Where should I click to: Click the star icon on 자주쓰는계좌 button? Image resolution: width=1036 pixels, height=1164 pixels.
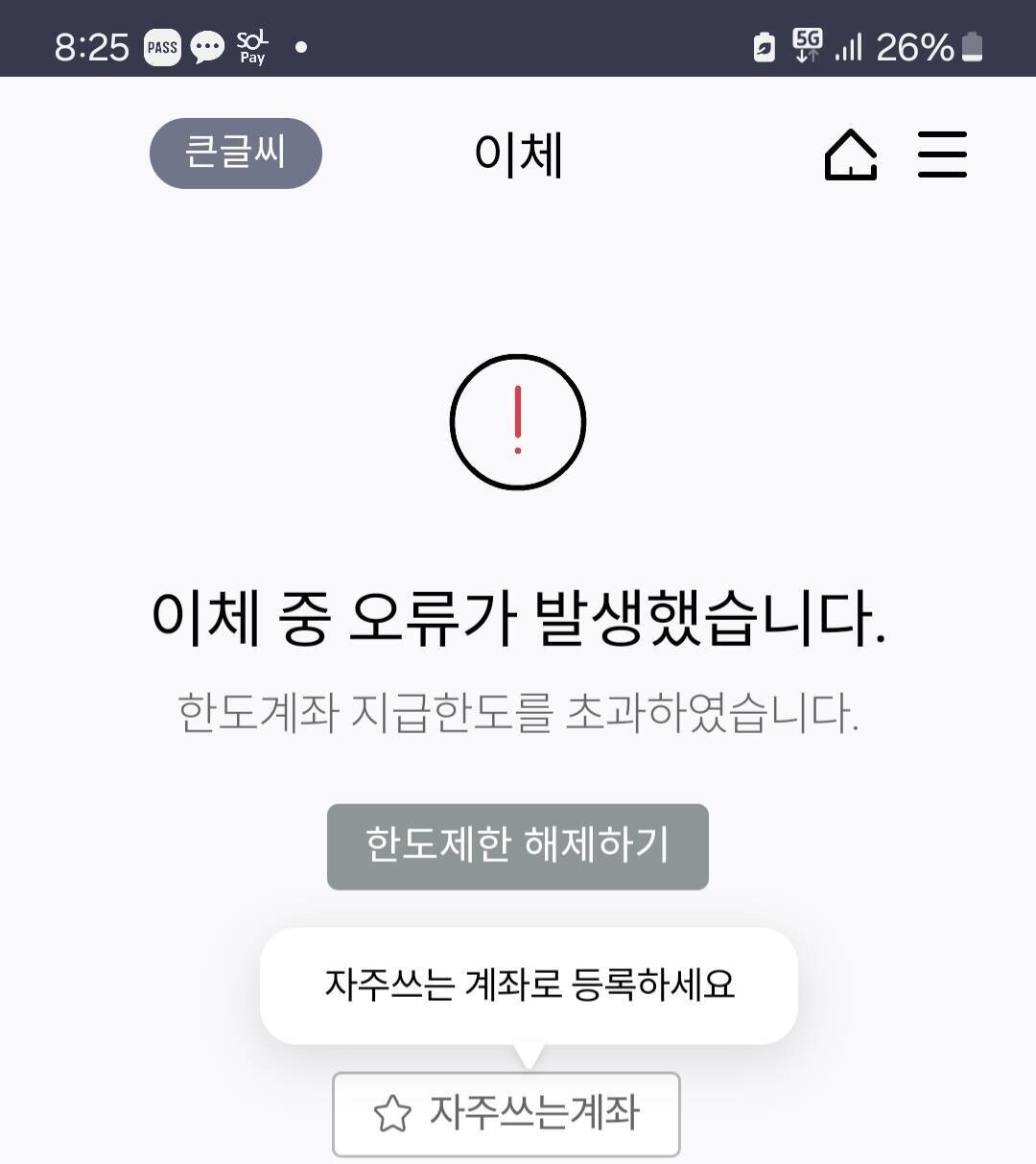pyautogui.click(x=392, y=1113)
